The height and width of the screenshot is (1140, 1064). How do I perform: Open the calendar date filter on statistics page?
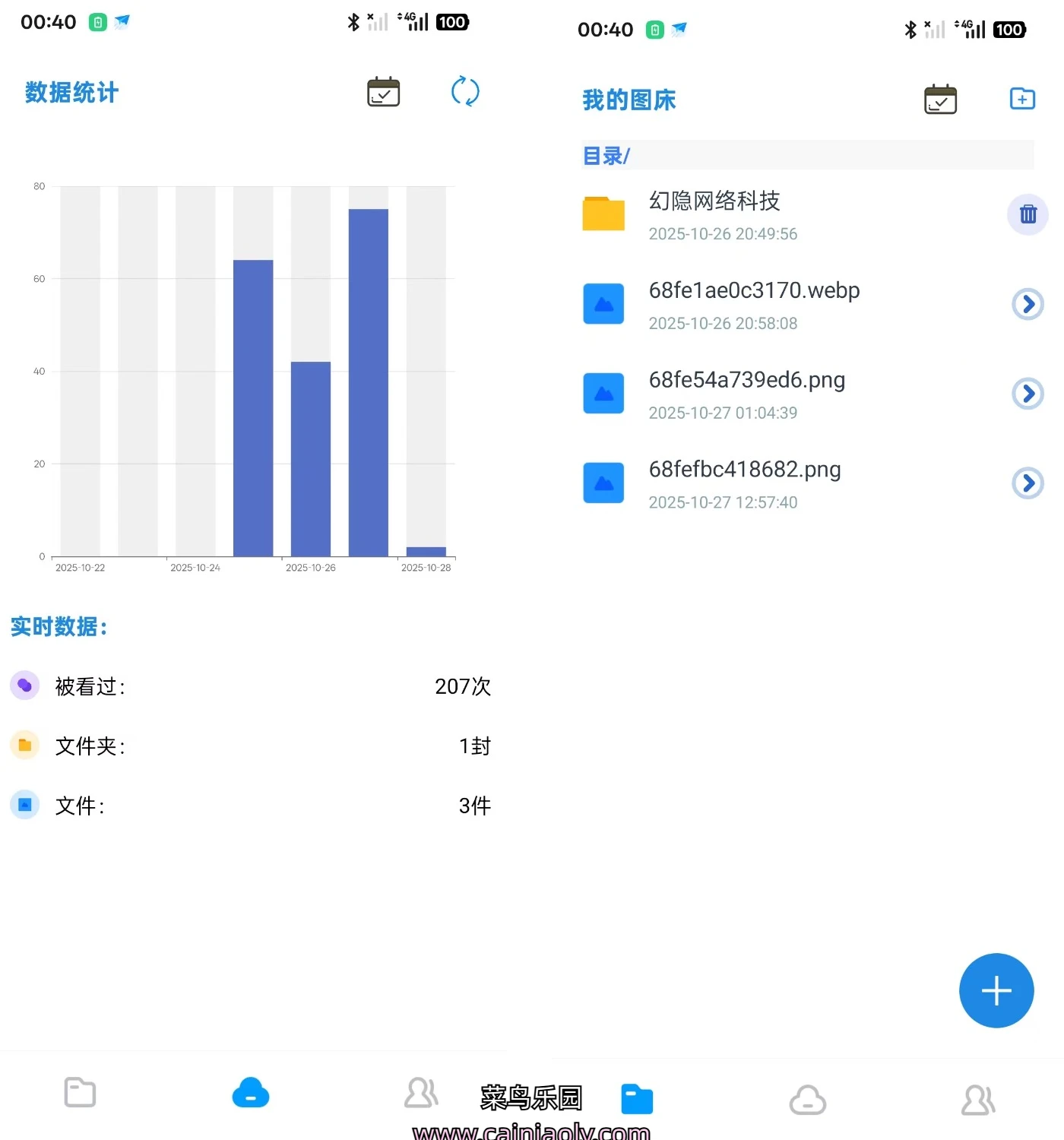[382, 91]
